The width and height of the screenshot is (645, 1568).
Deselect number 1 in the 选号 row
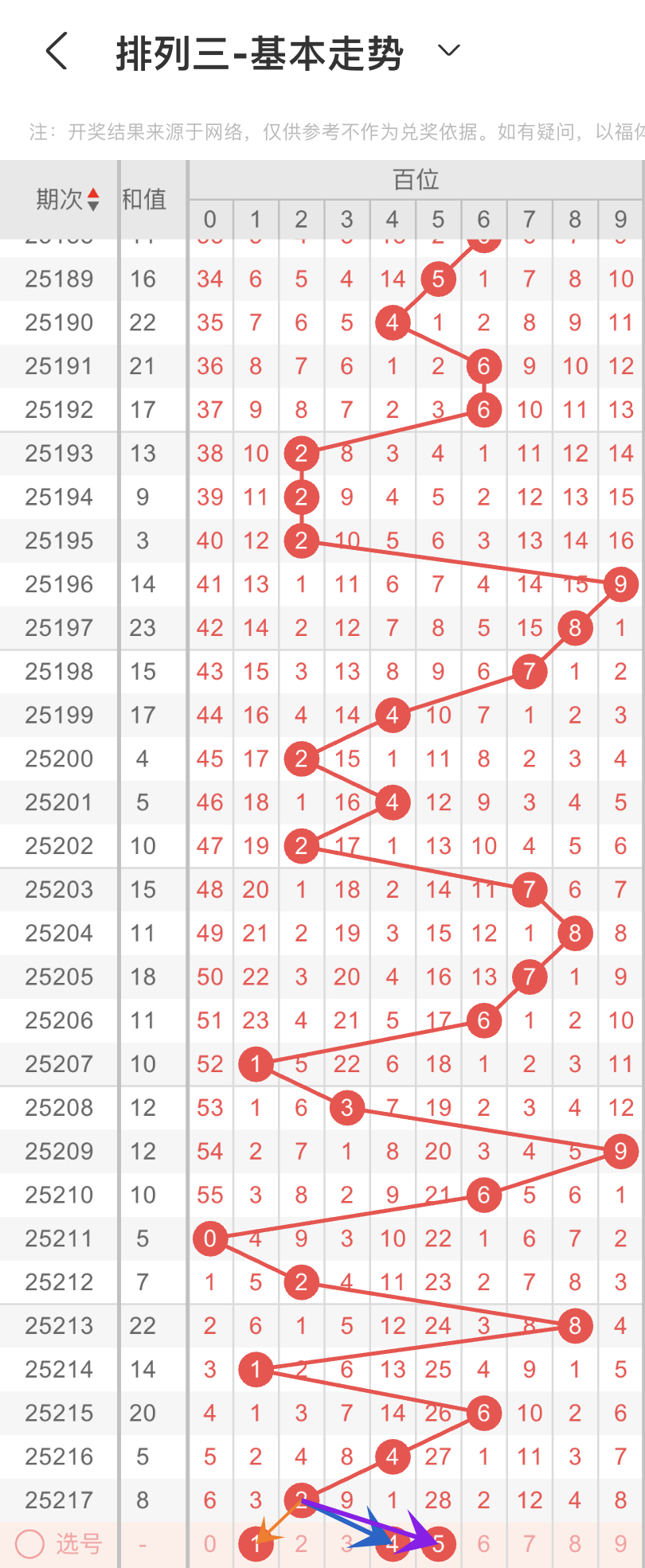pos(256,1544)
